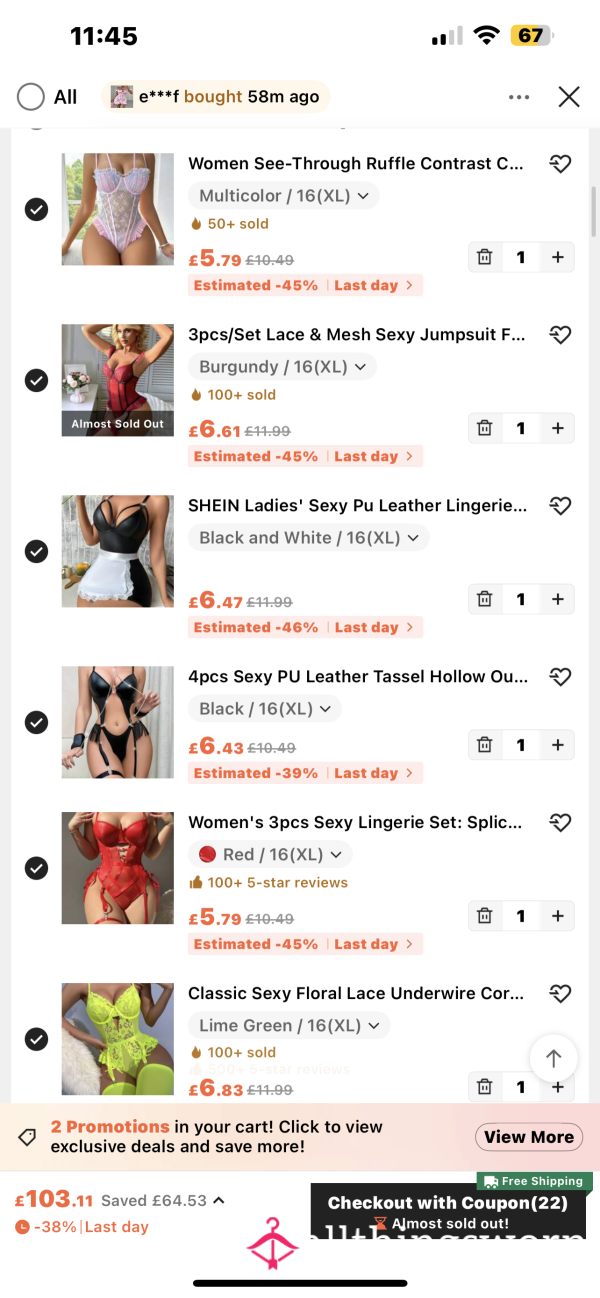This screenshot has width=600, height=1298.
Task: Change size for Multicolor / 16(XL) item
Action: pos(283,196)
